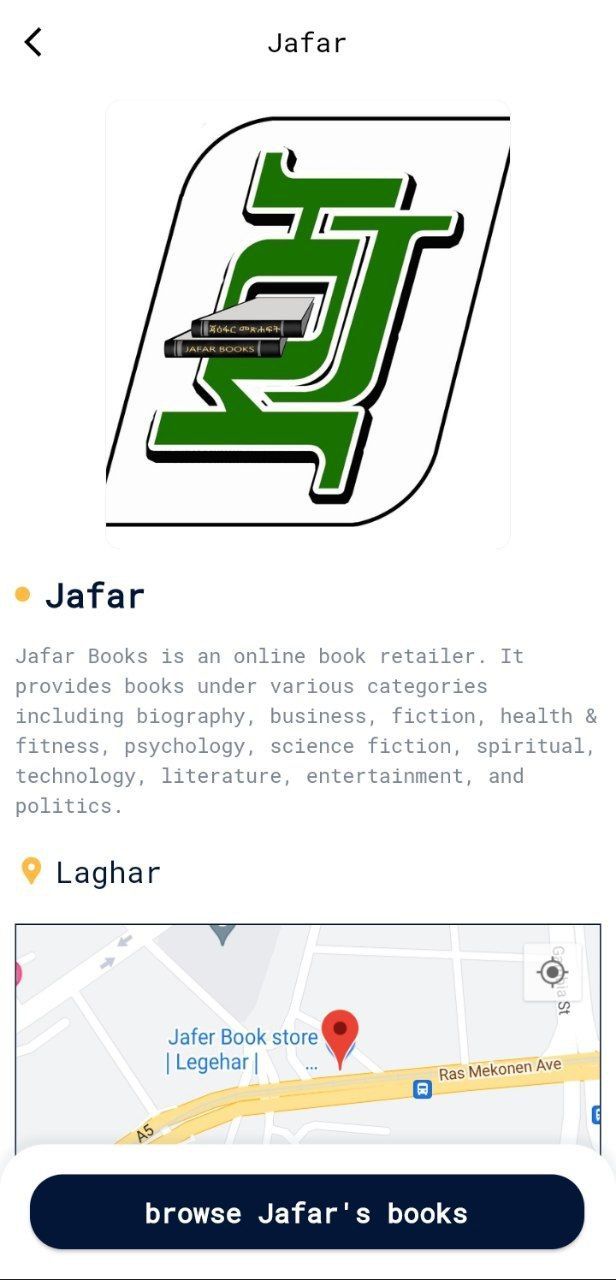Viewport: 616px width, 1280px height.
Task: Open Jafer Book store map label
Action: (241, 1049)
